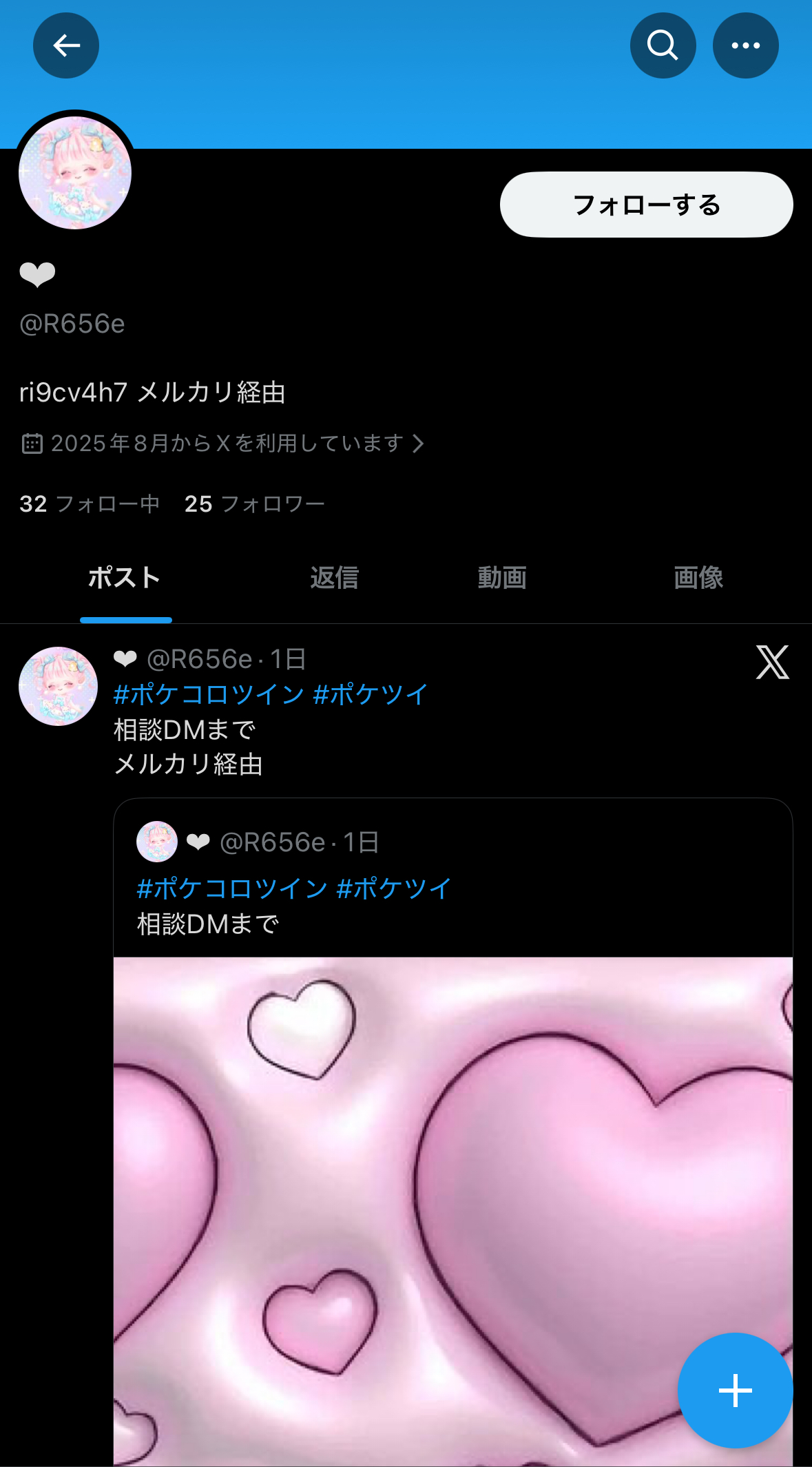Go back with the arrow button
The width and height of the screenshot is (812, 1467).
click(x=66, y=45)
